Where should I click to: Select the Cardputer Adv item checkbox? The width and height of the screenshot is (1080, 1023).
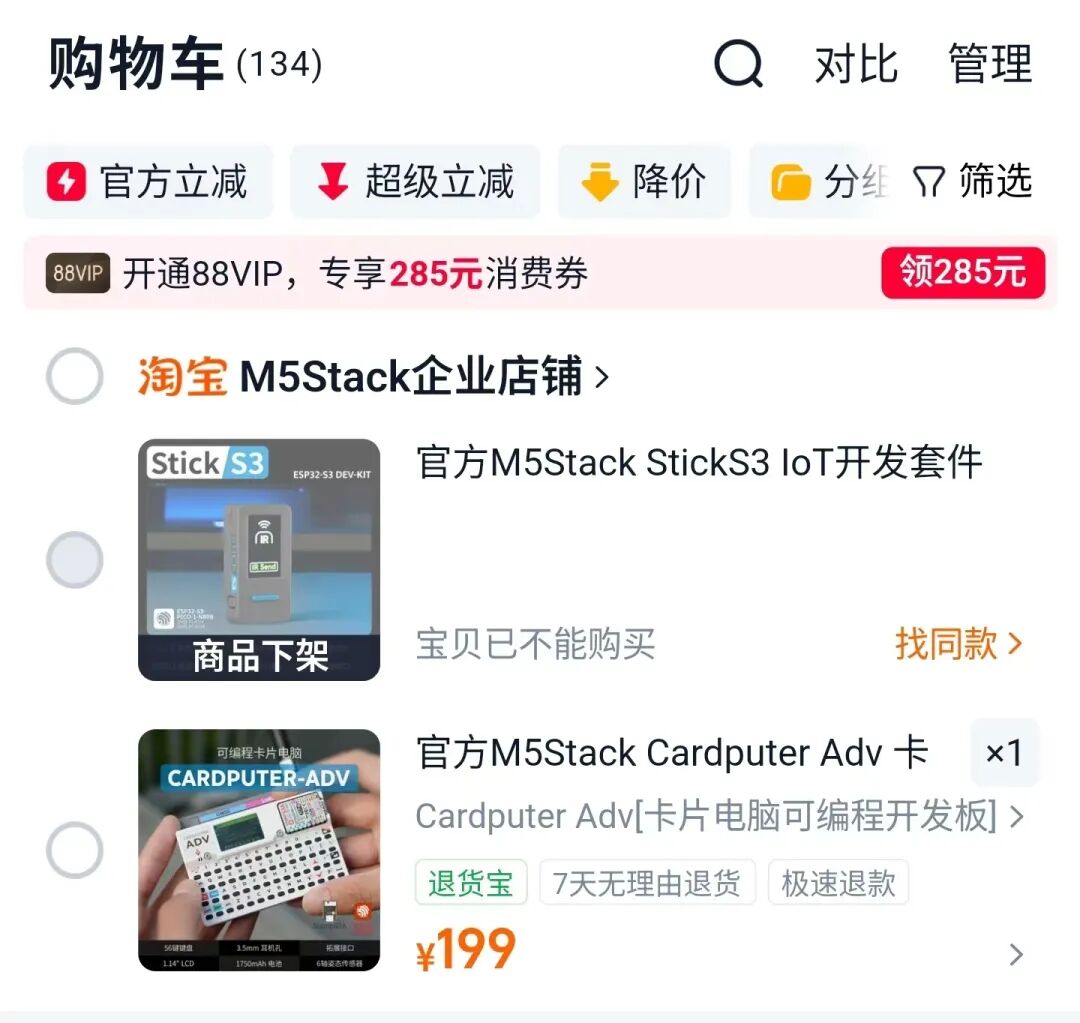(x=75, y=850)
